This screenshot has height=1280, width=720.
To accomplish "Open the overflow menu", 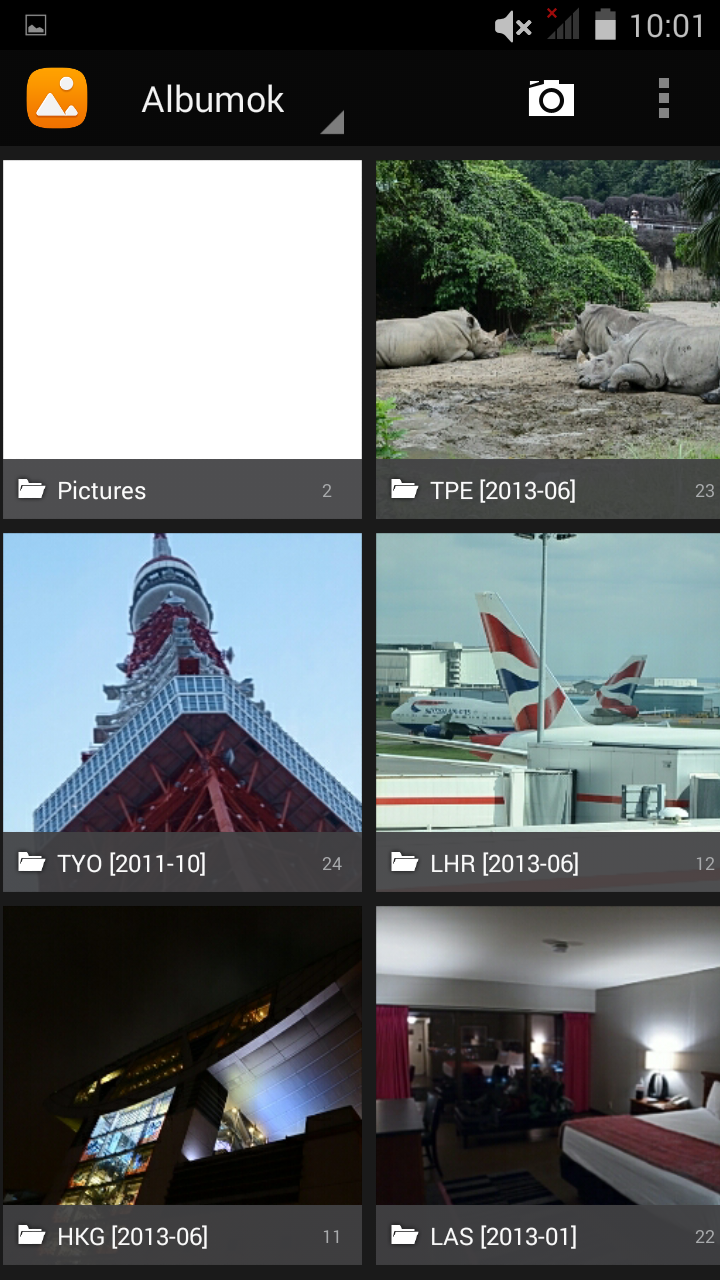I will click(663, 98).
